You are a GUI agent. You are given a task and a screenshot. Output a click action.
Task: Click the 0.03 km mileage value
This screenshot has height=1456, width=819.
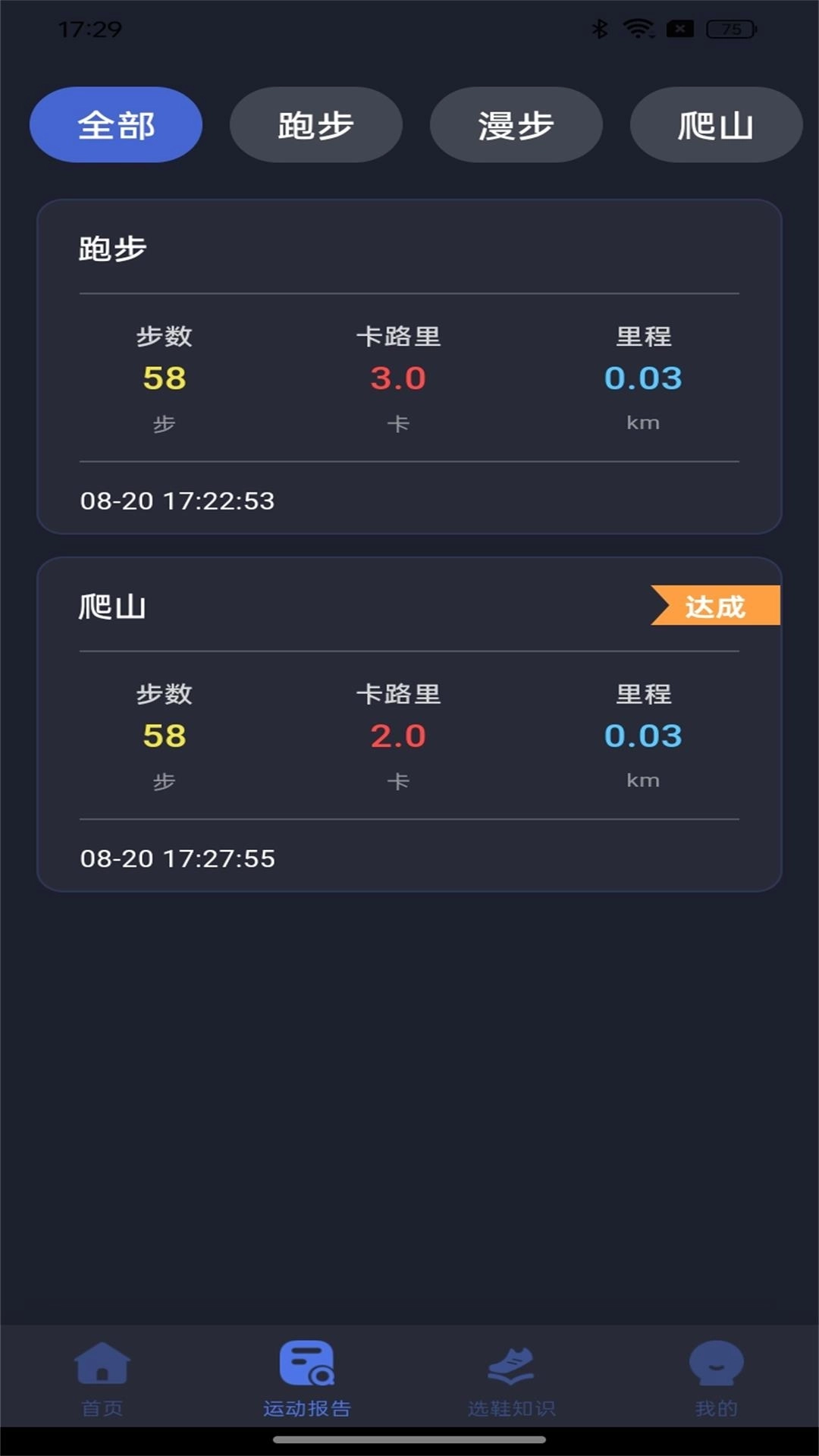643,377
